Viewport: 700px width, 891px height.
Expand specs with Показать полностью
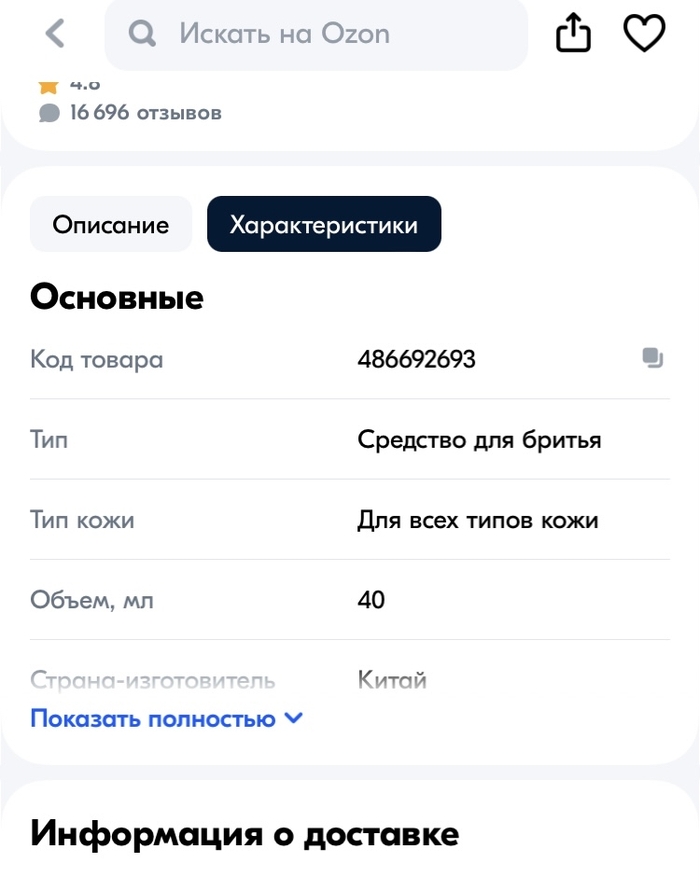tap(166, 718)
